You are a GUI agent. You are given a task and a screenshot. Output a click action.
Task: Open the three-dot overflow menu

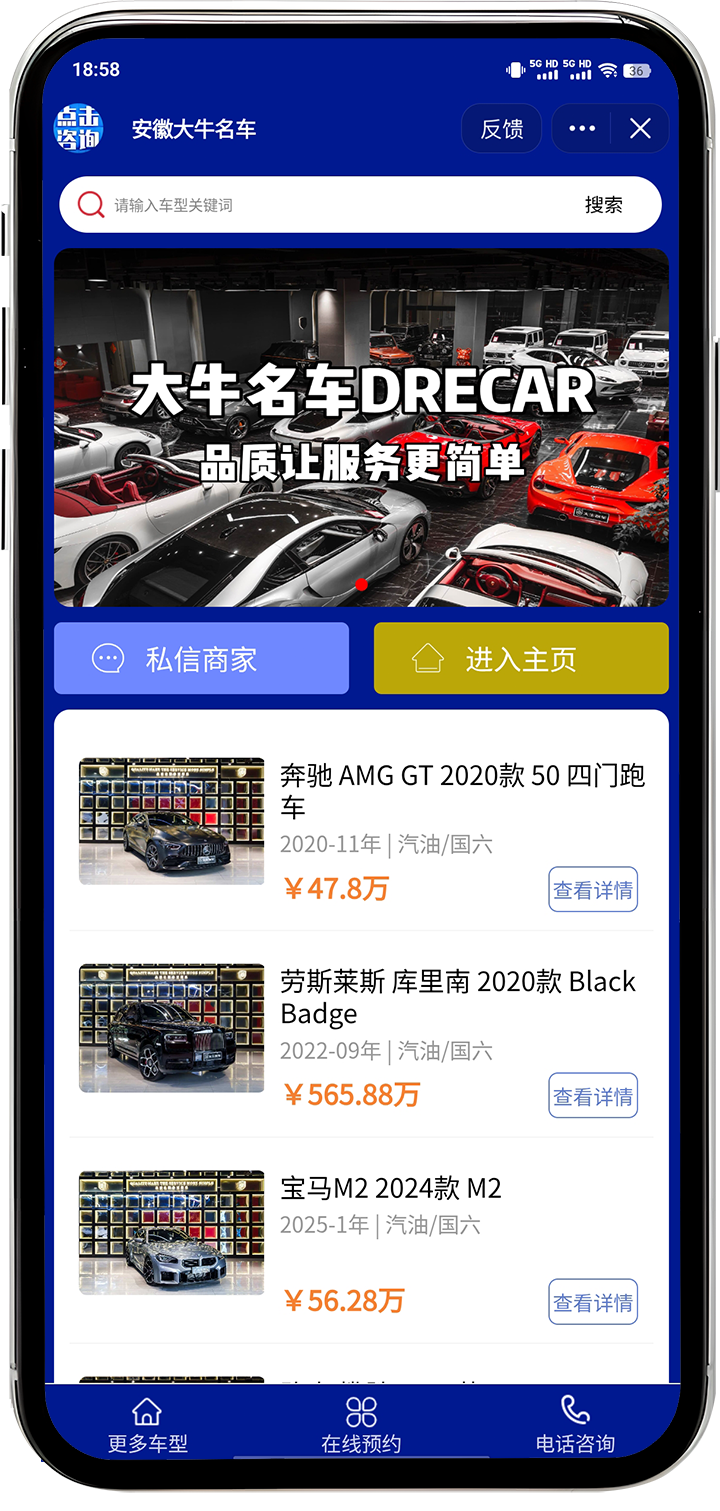tap(582, 129)
